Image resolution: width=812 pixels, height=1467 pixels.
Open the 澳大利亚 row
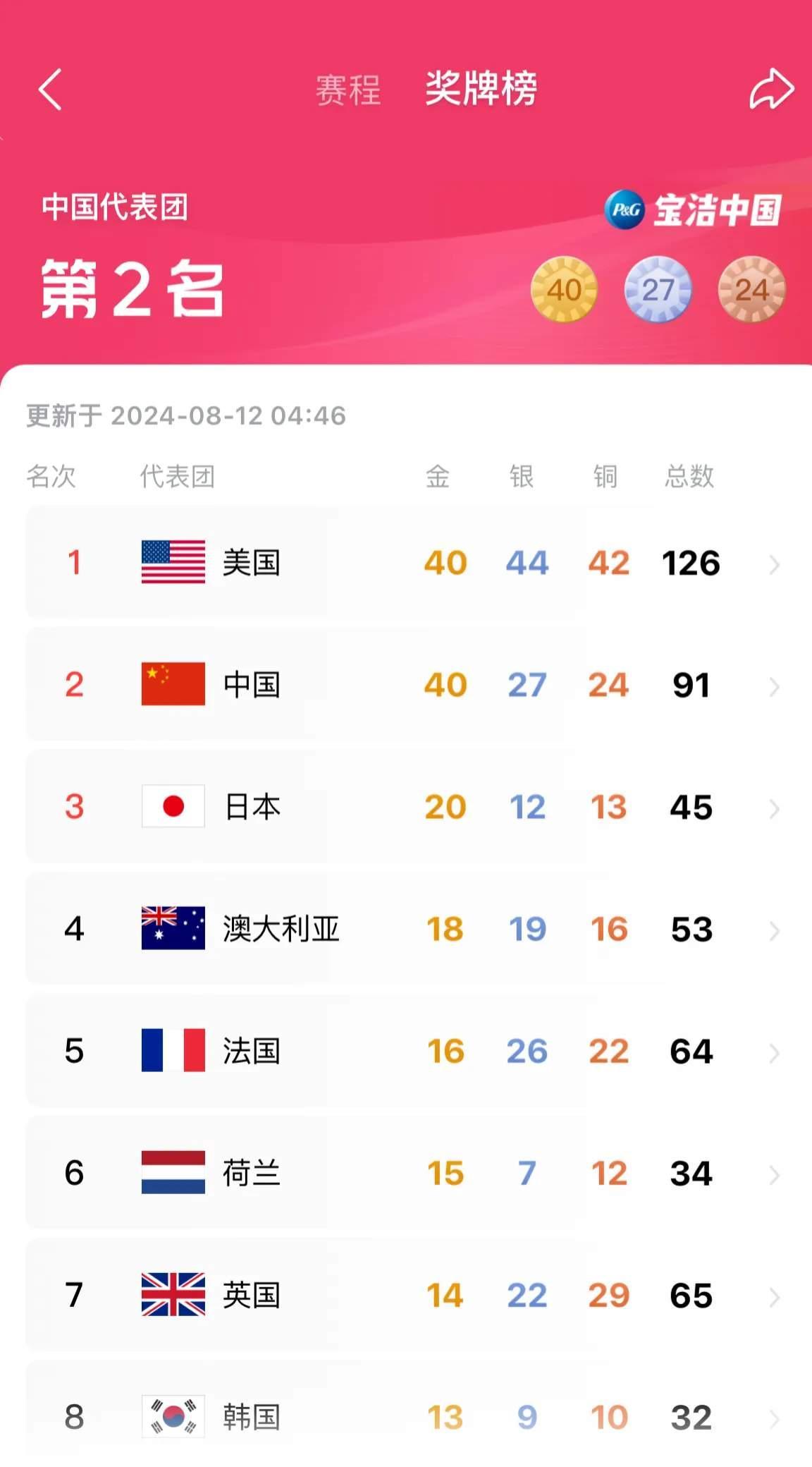(406, 929)
